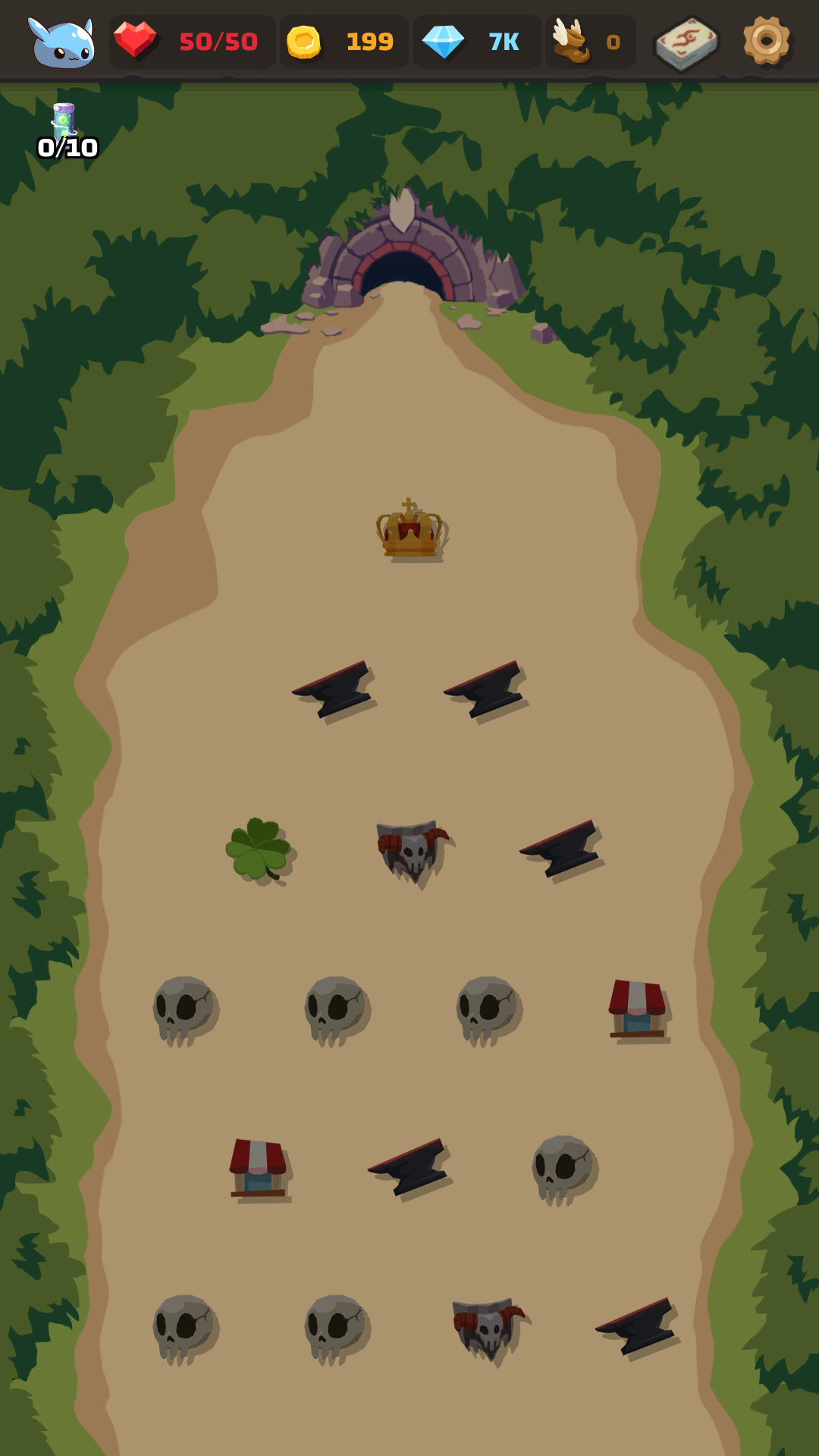Select the golden crown boss node
Image resolution: width=819 pixels, height=1456 pixels.
click(409, 529)
